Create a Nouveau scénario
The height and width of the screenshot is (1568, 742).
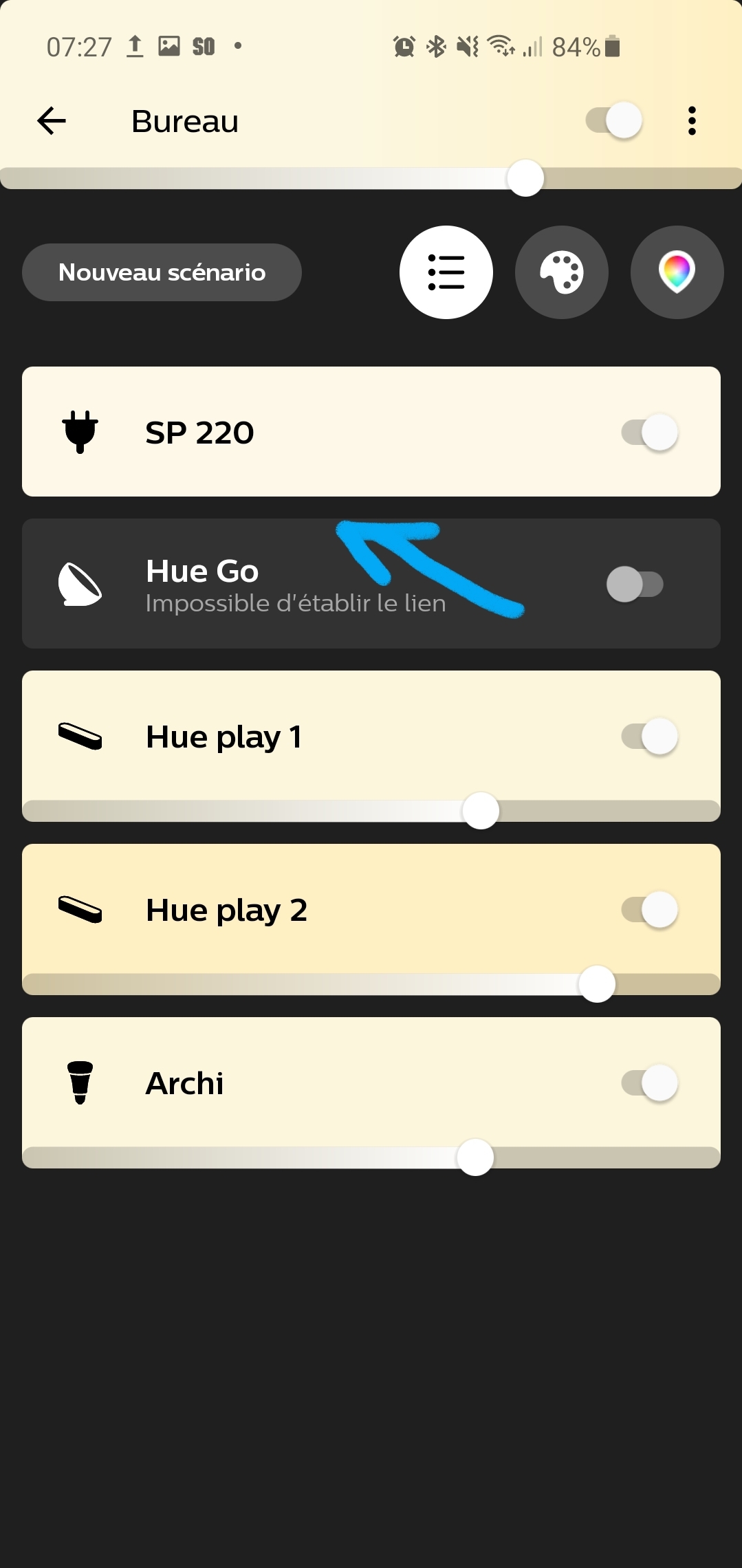point(162,272)
